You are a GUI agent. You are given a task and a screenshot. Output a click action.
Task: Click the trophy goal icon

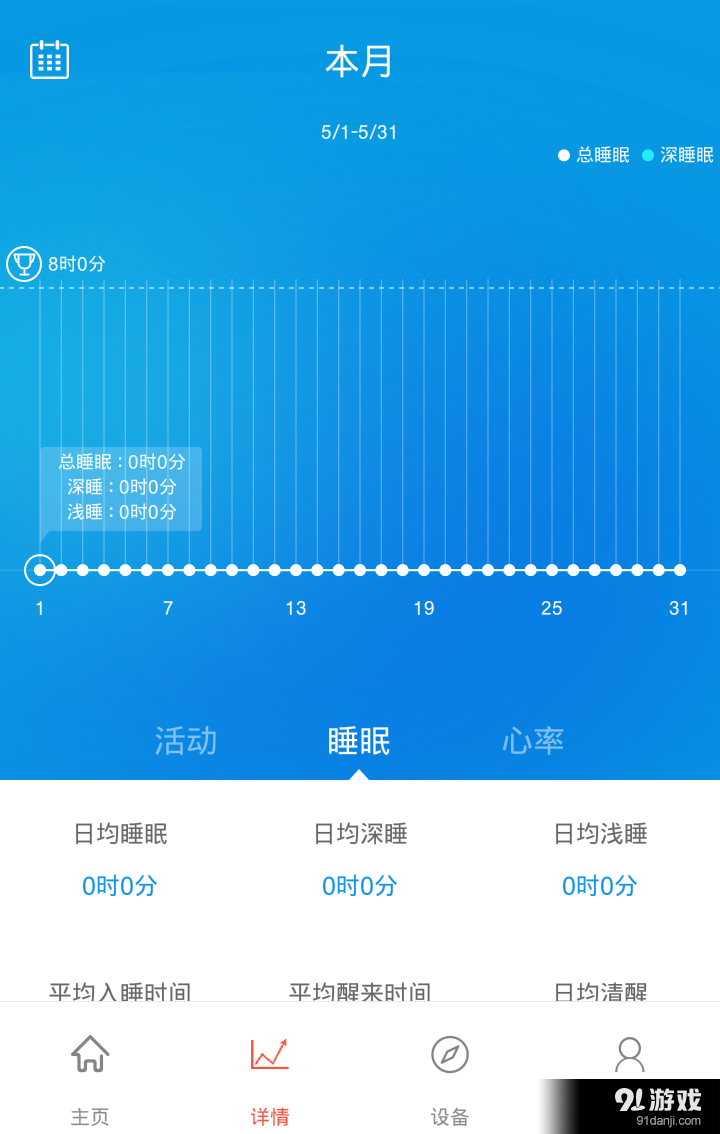[x=22, y=264]
